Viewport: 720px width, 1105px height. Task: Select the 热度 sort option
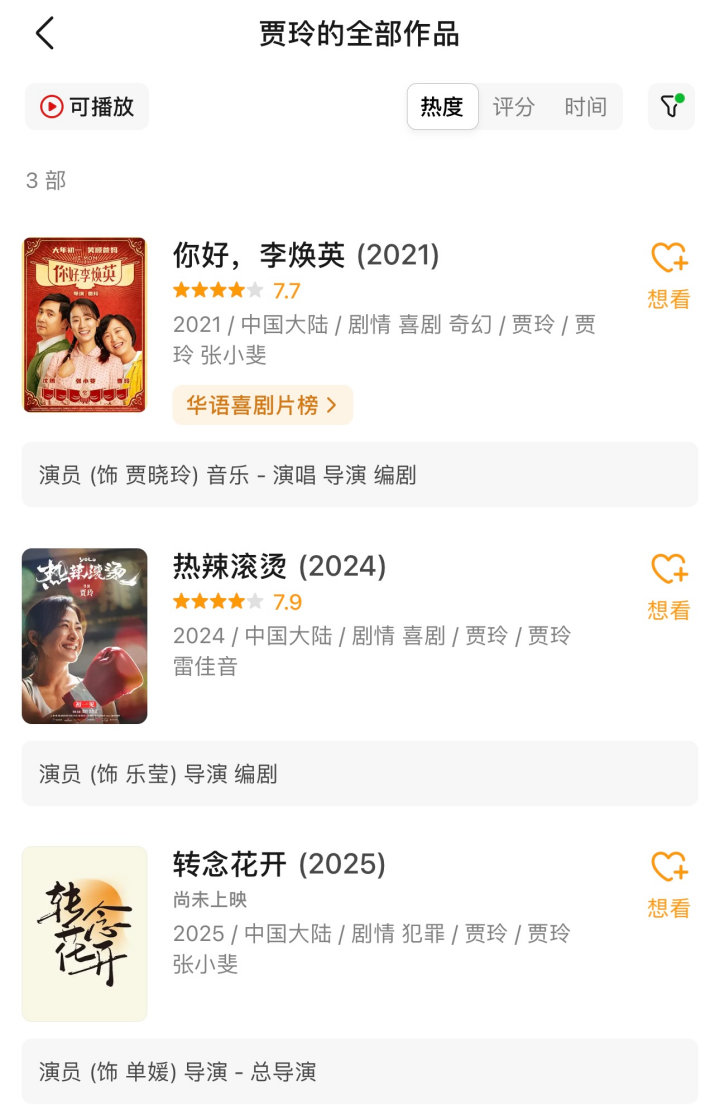coord(442,106)
